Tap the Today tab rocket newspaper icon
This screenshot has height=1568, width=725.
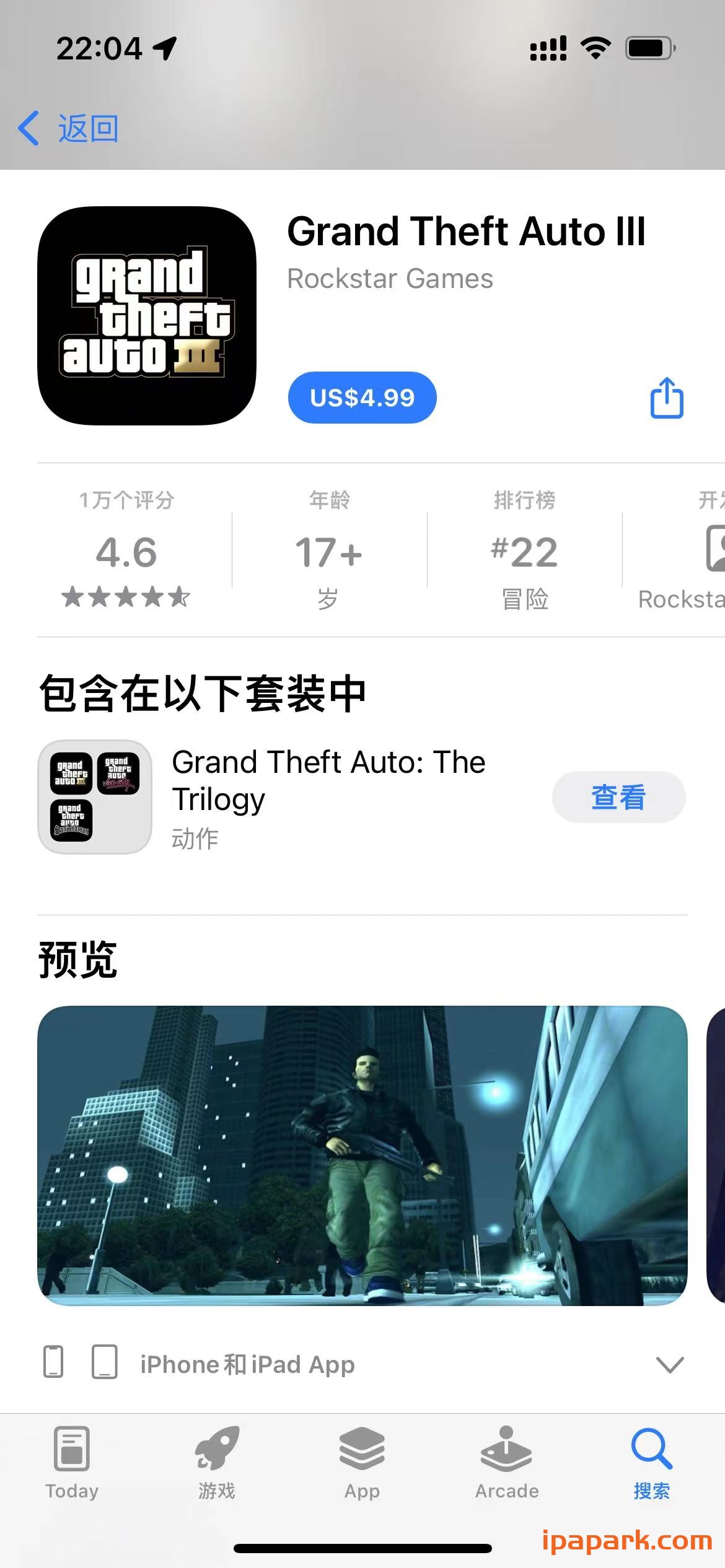(71, 1448)
